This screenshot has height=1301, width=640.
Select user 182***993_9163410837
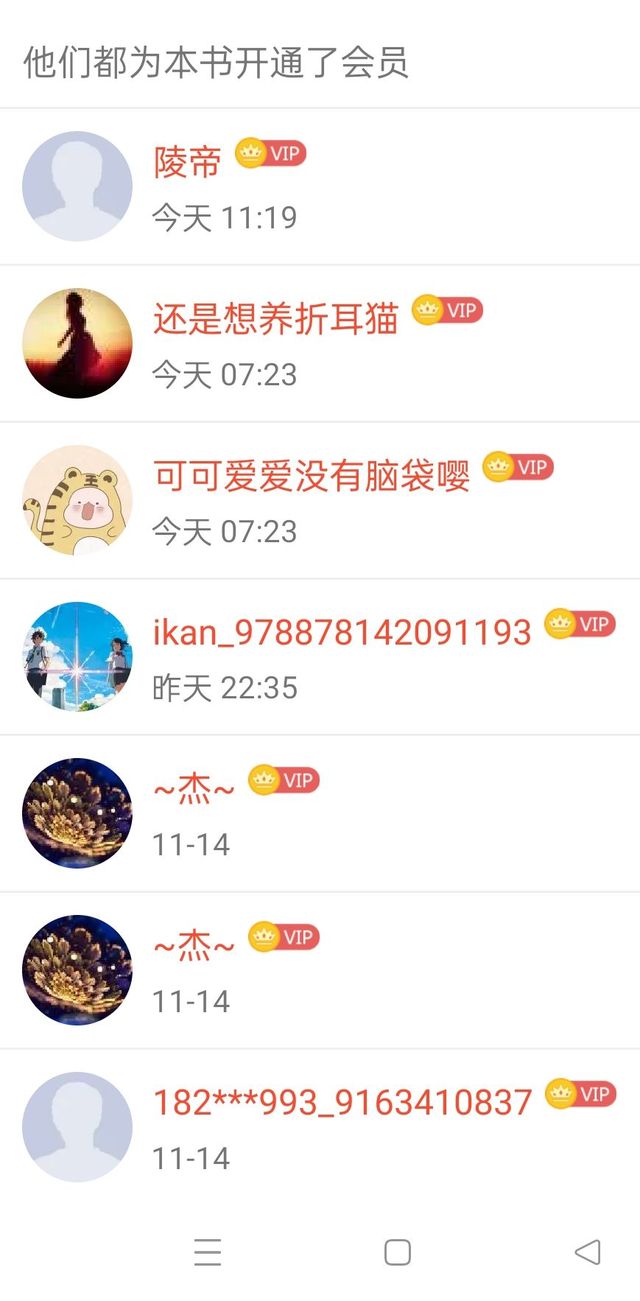320,1127
